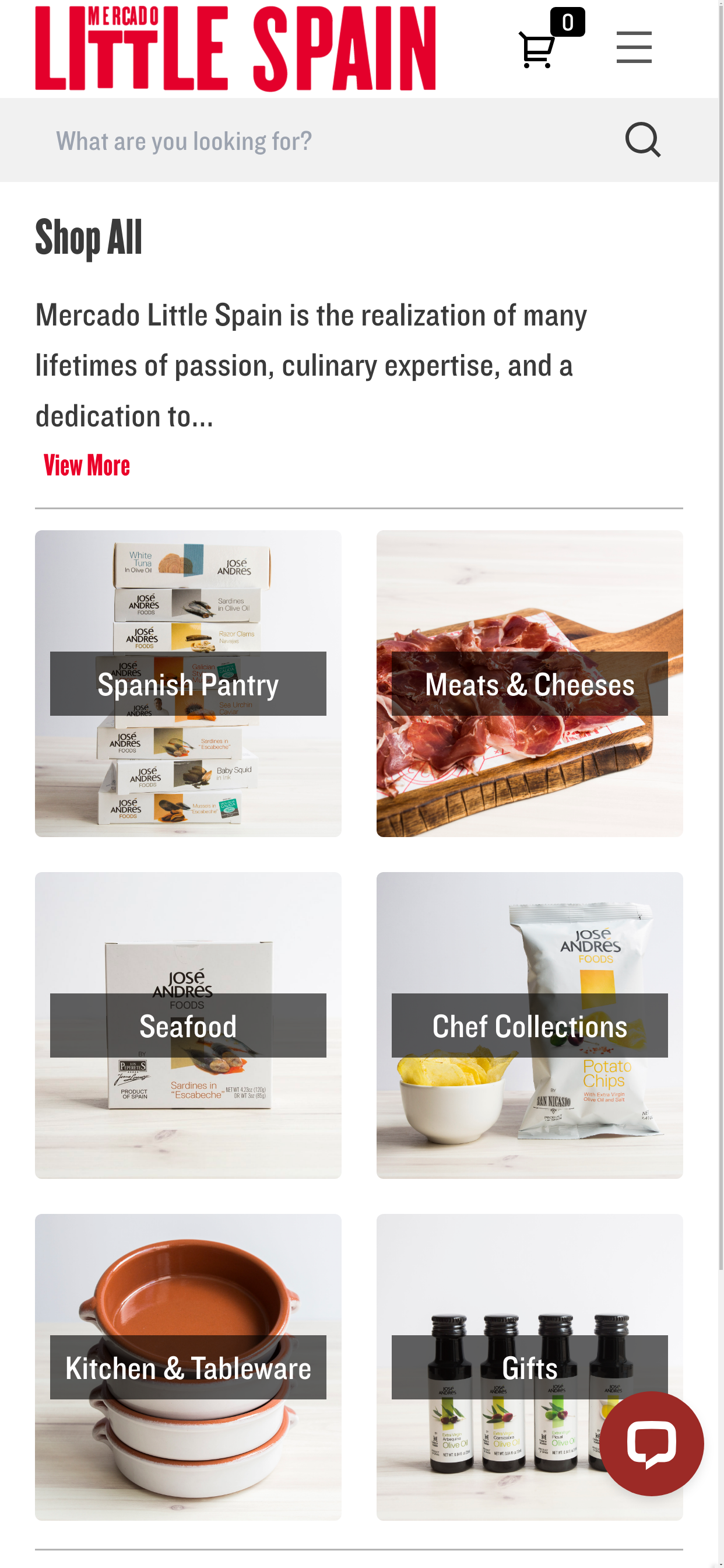Start a live chat
This screenshot has height=1568, width=724.
pos(652,1443)
